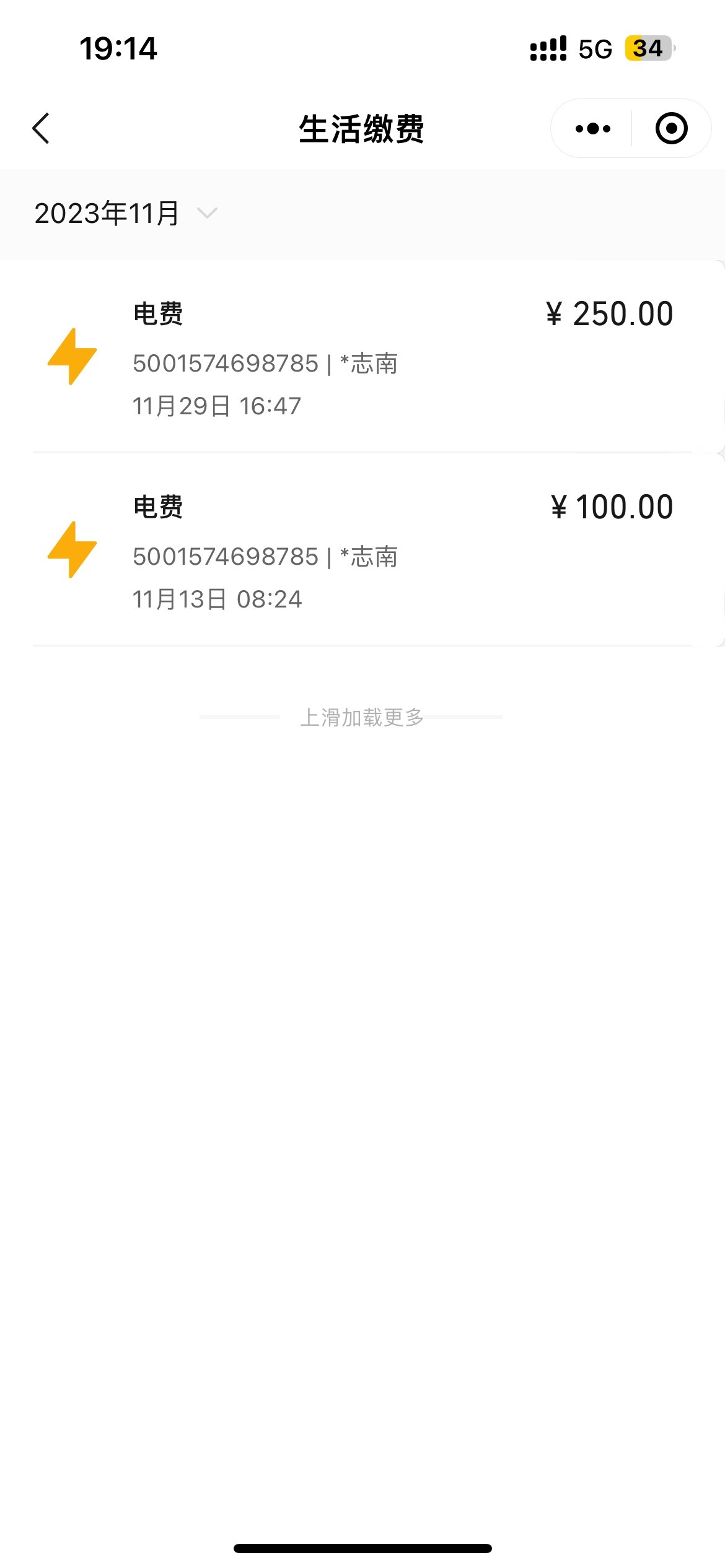This screenshot has height=1568, width=725.
Task: Open the mini program more-options menu
Action: point(592,129)
